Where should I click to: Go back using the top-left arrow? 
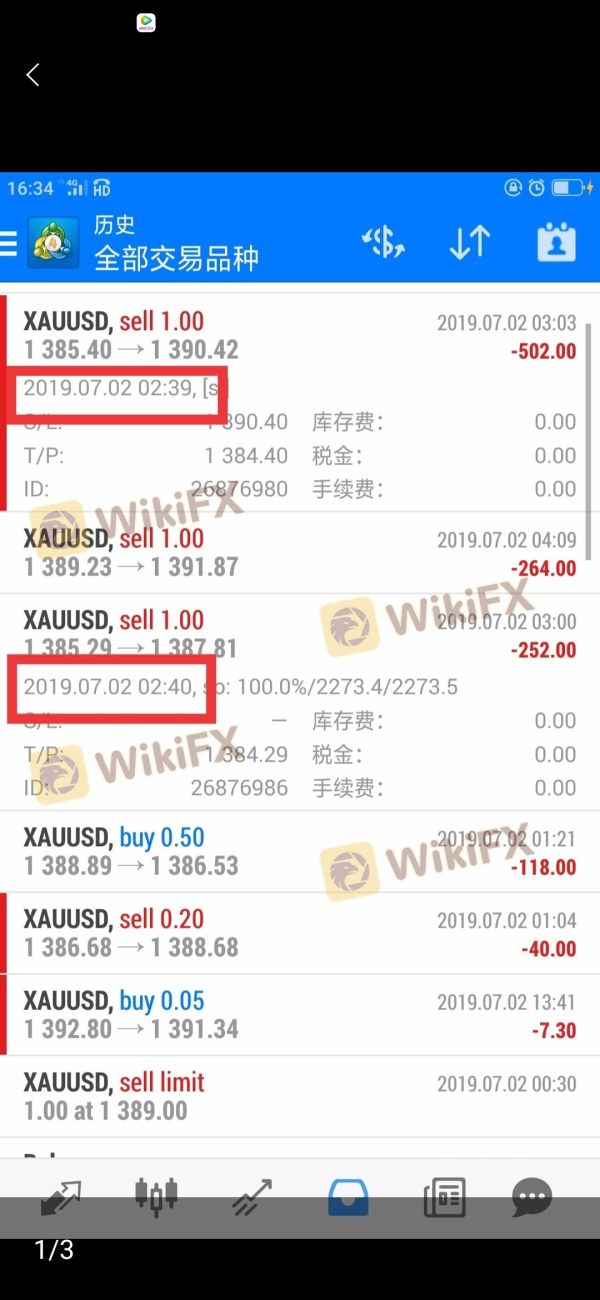click(33, 75)
